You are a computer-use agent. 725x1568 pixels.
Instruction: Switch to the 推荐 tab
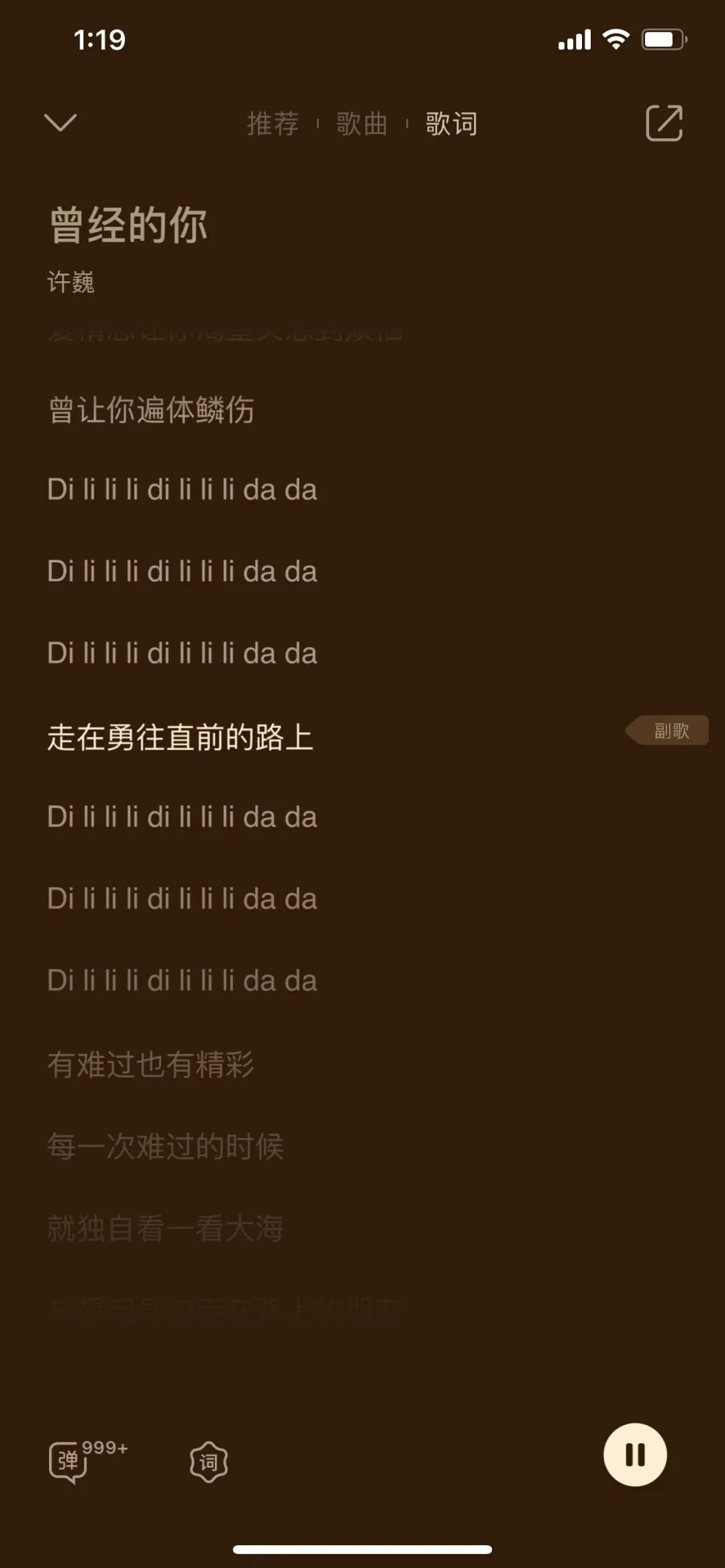(x=273, y=124)
